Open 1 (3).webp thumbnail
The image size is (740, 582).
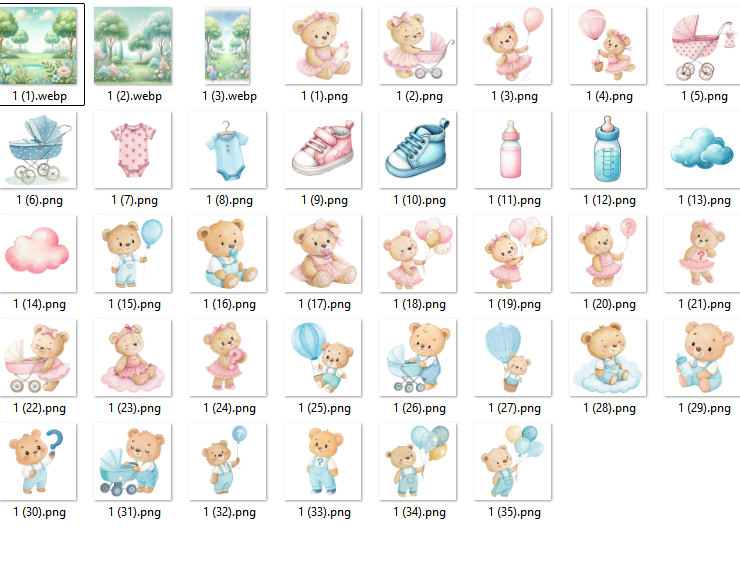pyautogui.click(x=227, y=47)
